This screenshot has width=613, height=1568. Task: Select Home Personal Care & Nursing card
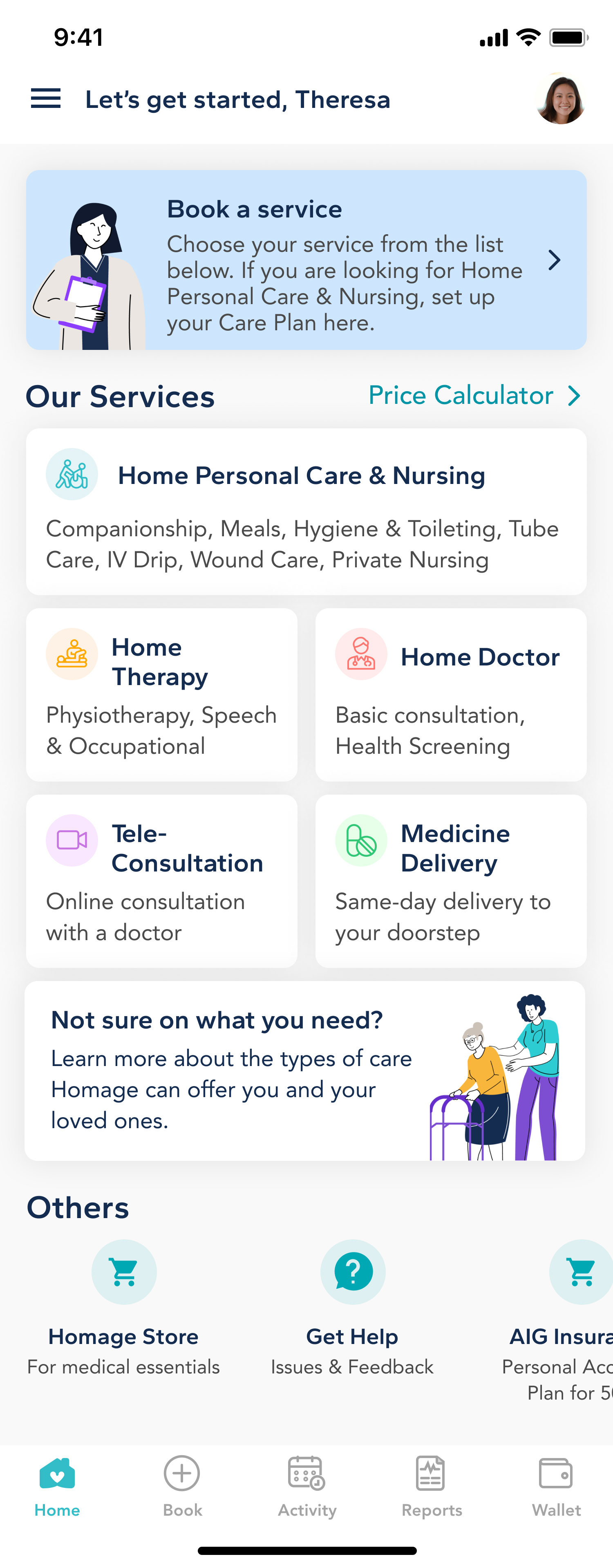click(x=306, y=511)
